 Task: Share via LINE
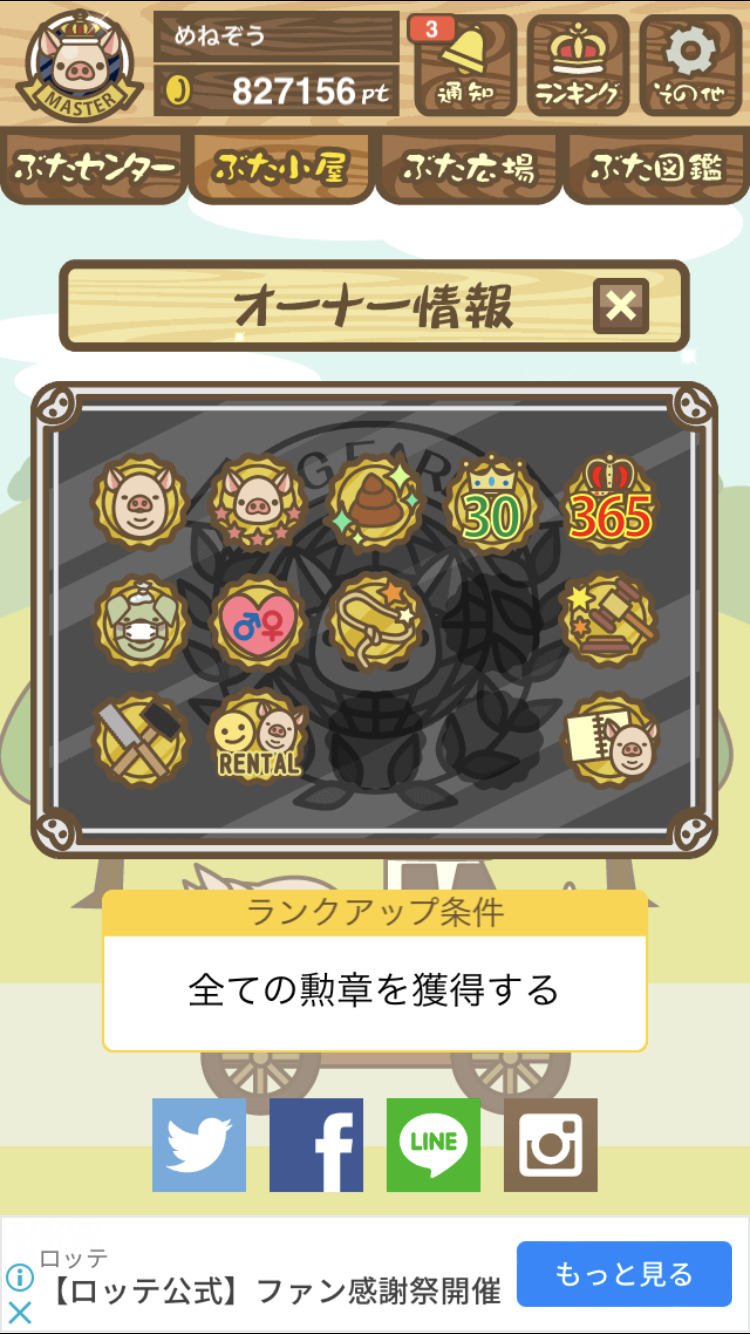click(x=433, y=1145)
